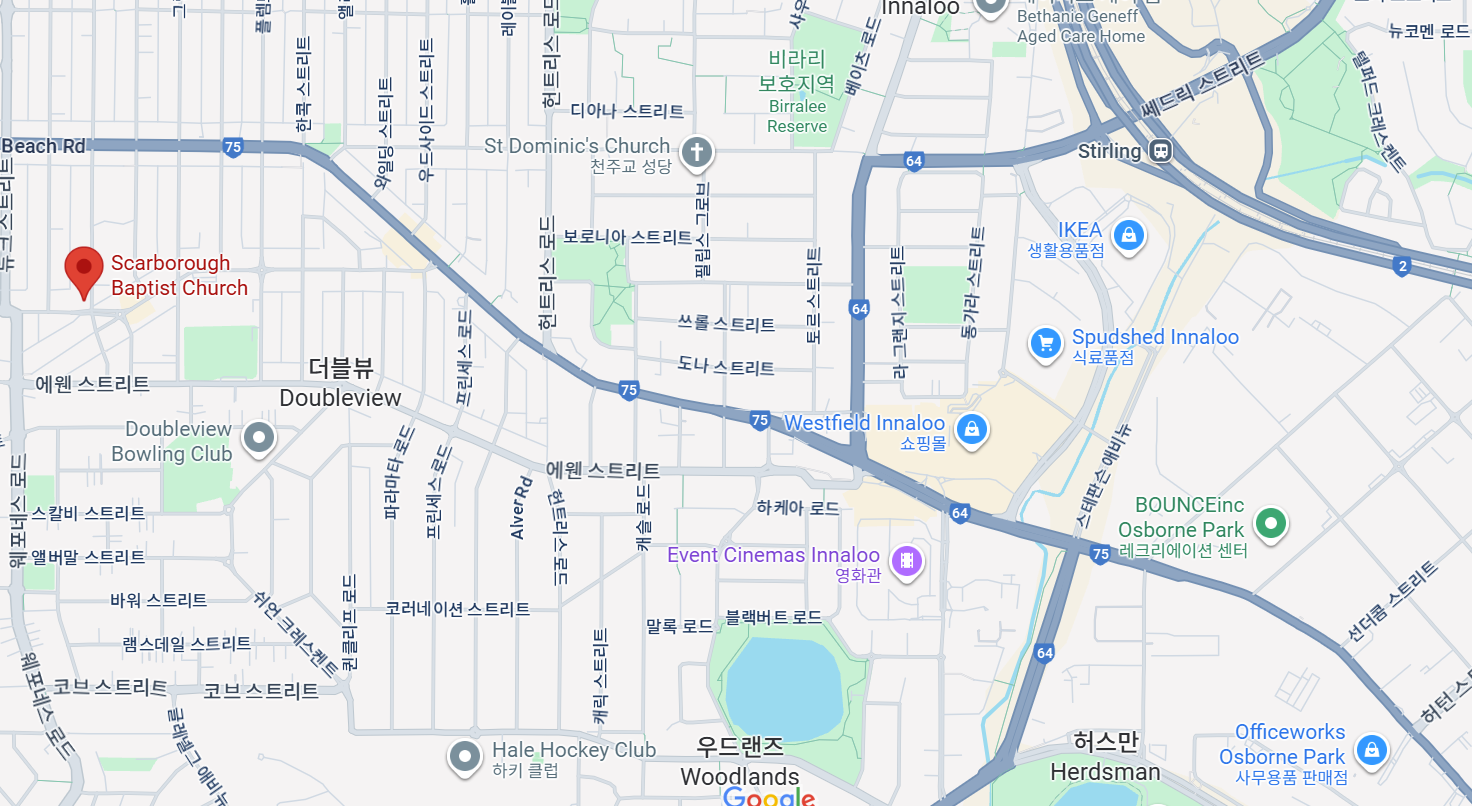Select BOUNCEinc Osborne Park marker
This screenshot has height=806, width=1472.
click(1271, 522)
